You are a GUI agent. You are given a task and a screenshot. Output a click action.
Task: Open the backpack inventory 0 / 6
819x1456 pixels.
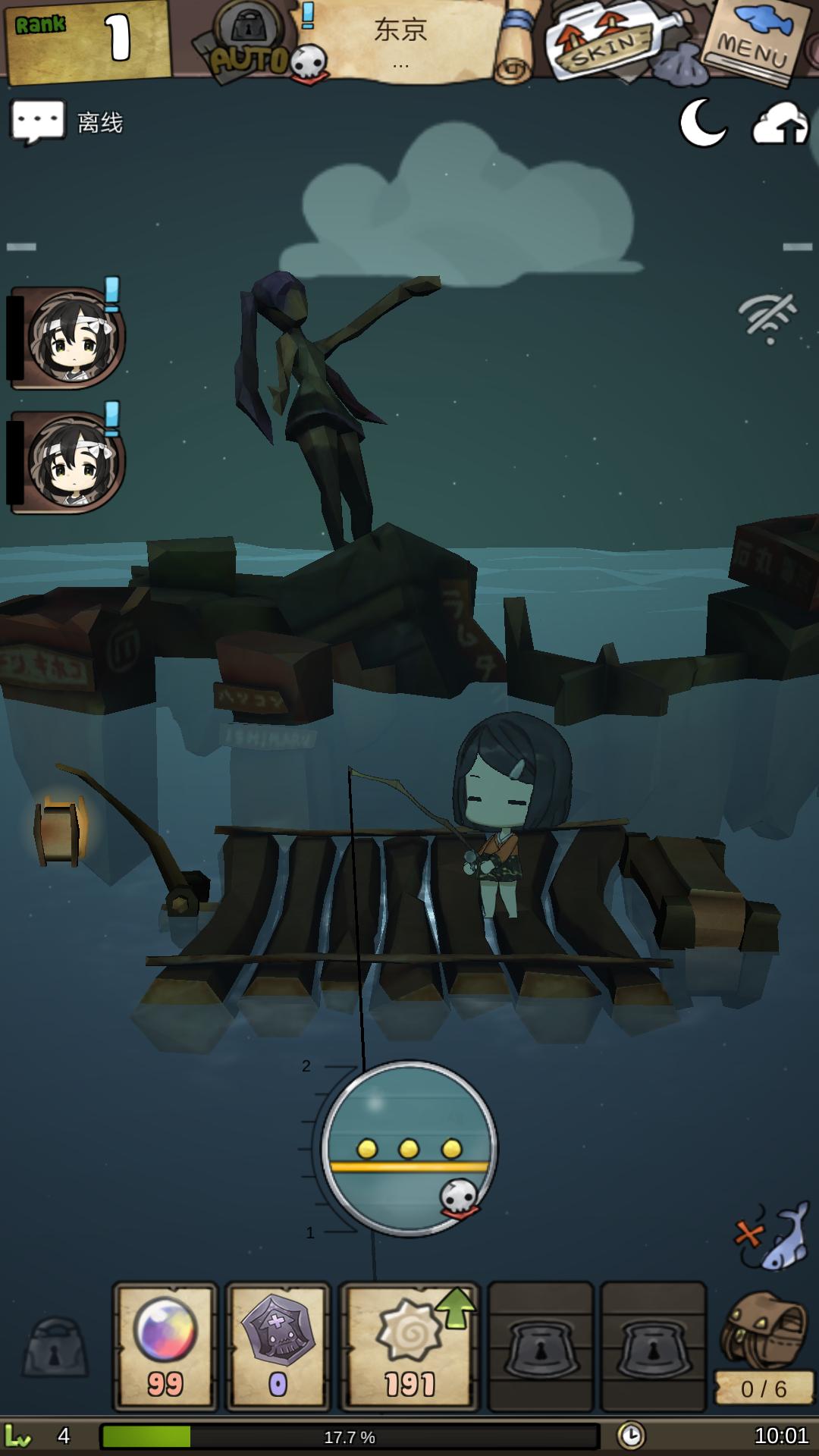[x=764, y=1346]
